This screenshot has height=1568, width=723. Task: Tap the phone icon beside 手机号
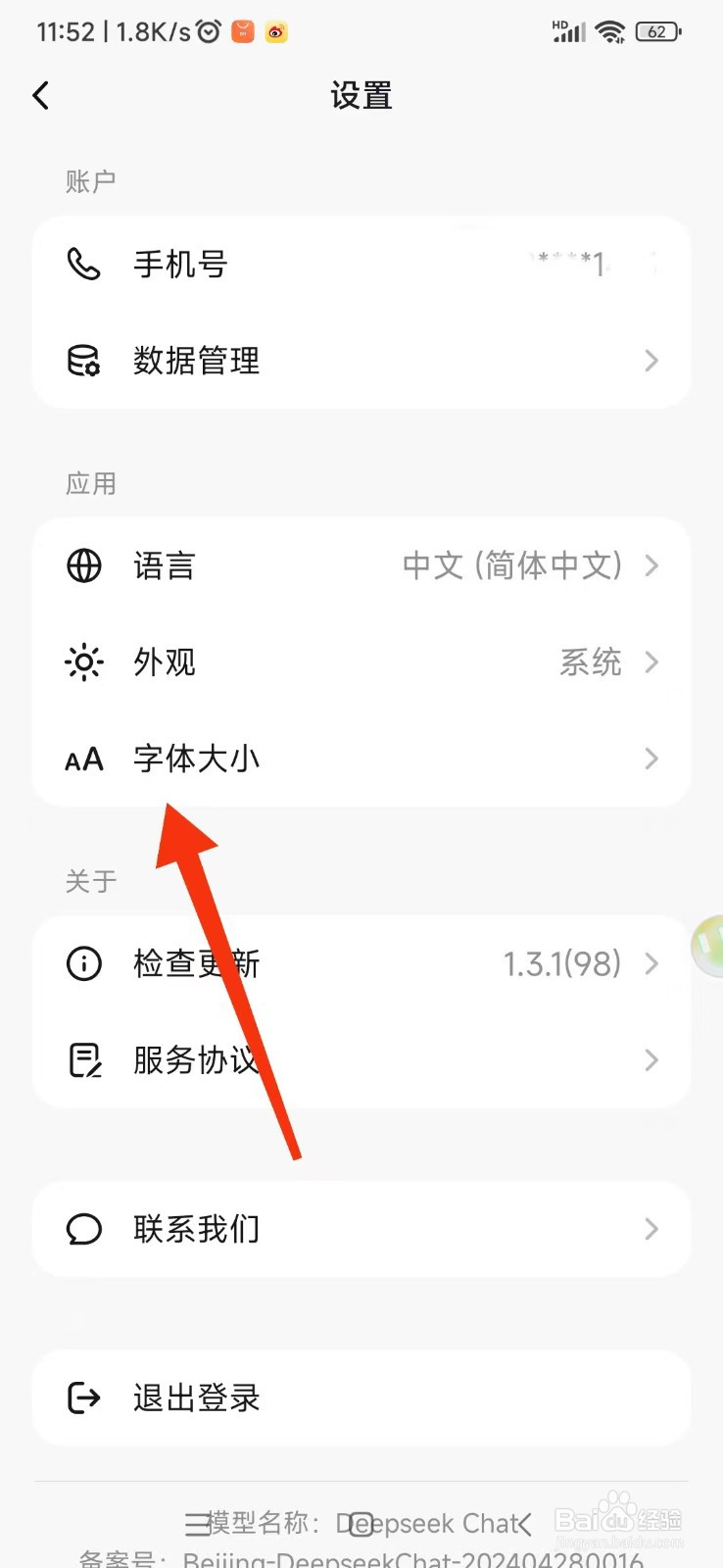(83, 263)
